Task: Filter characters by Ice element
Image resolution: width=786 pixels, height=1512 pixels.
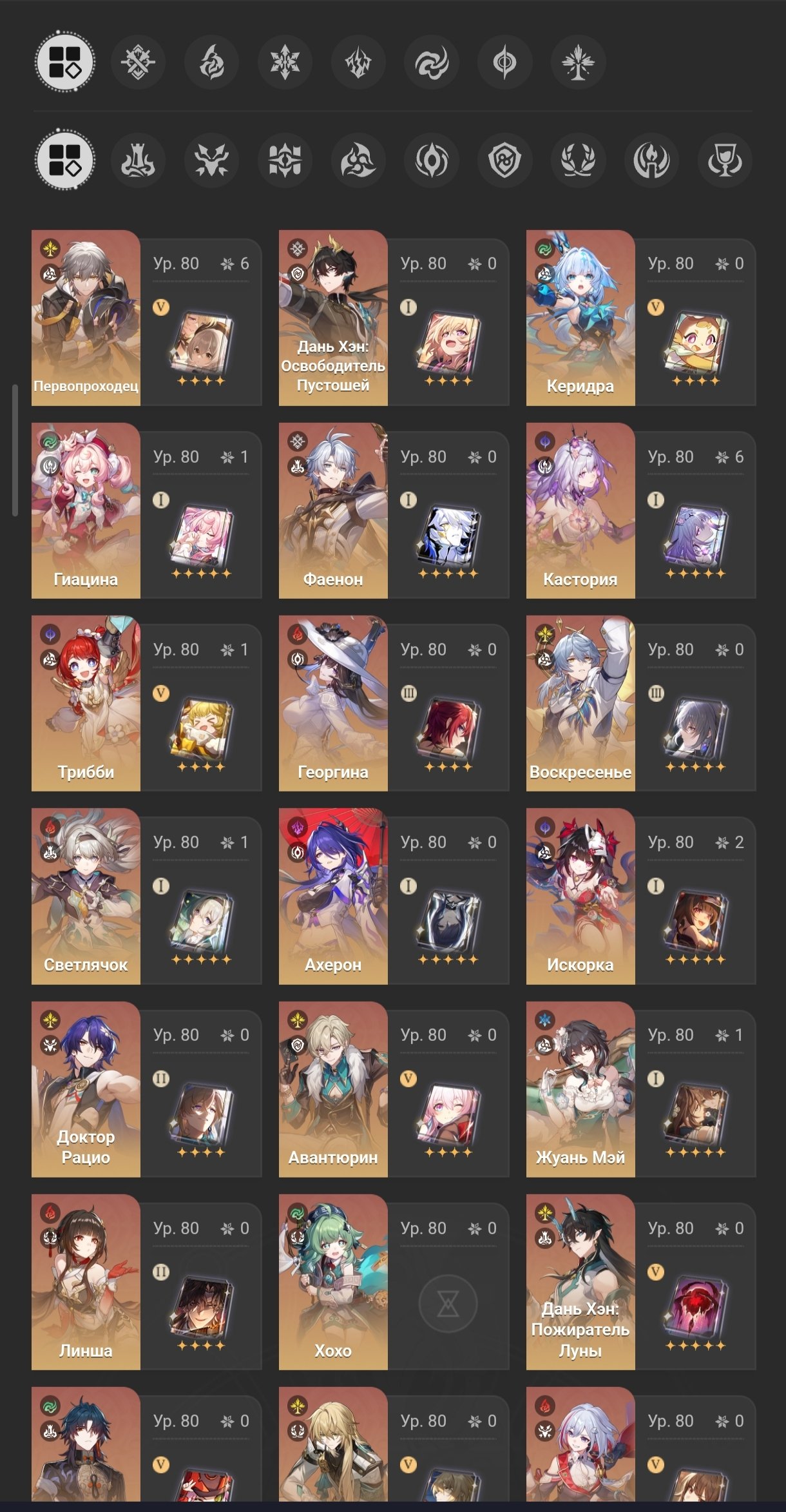Action: point(285,63)
